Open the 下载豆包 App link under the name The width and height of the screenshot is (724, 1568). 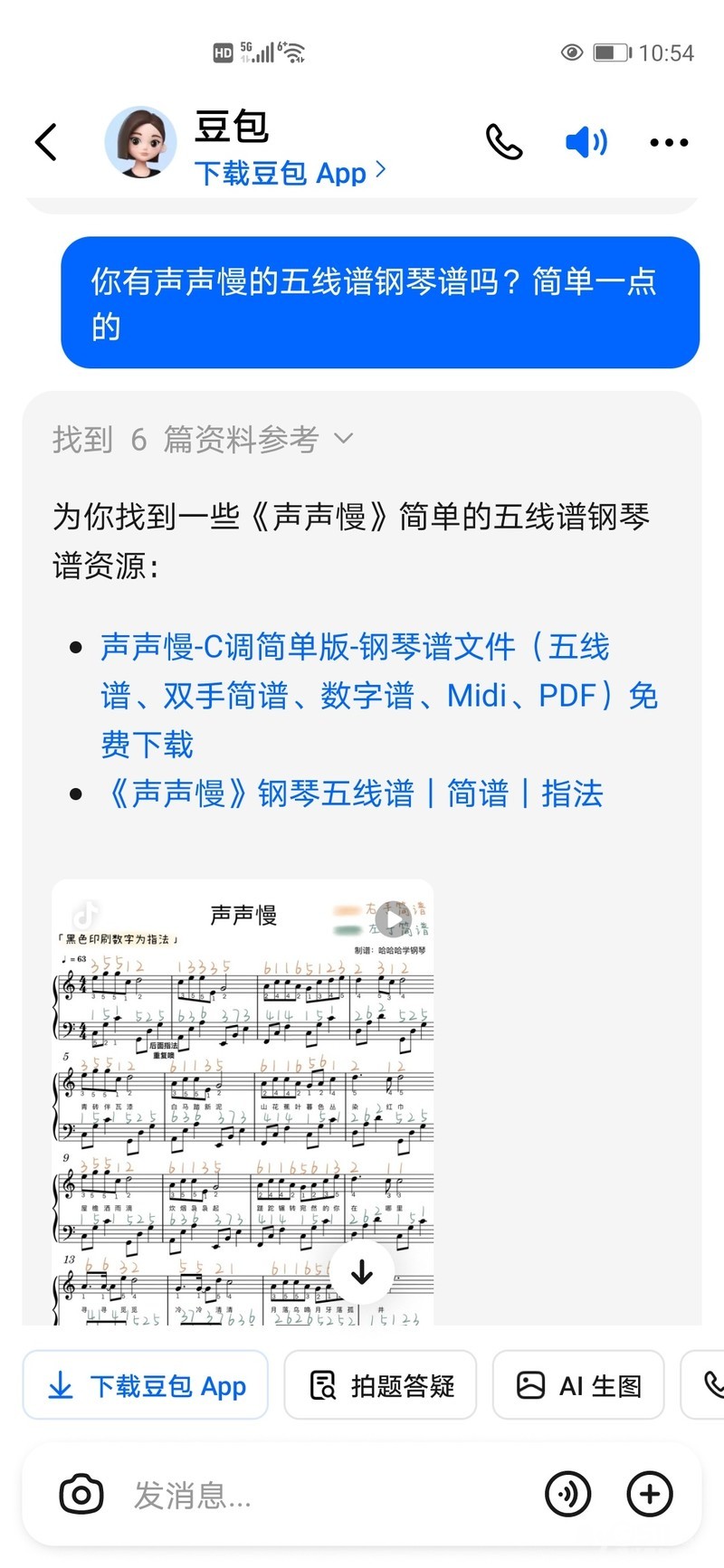(290, 173)
